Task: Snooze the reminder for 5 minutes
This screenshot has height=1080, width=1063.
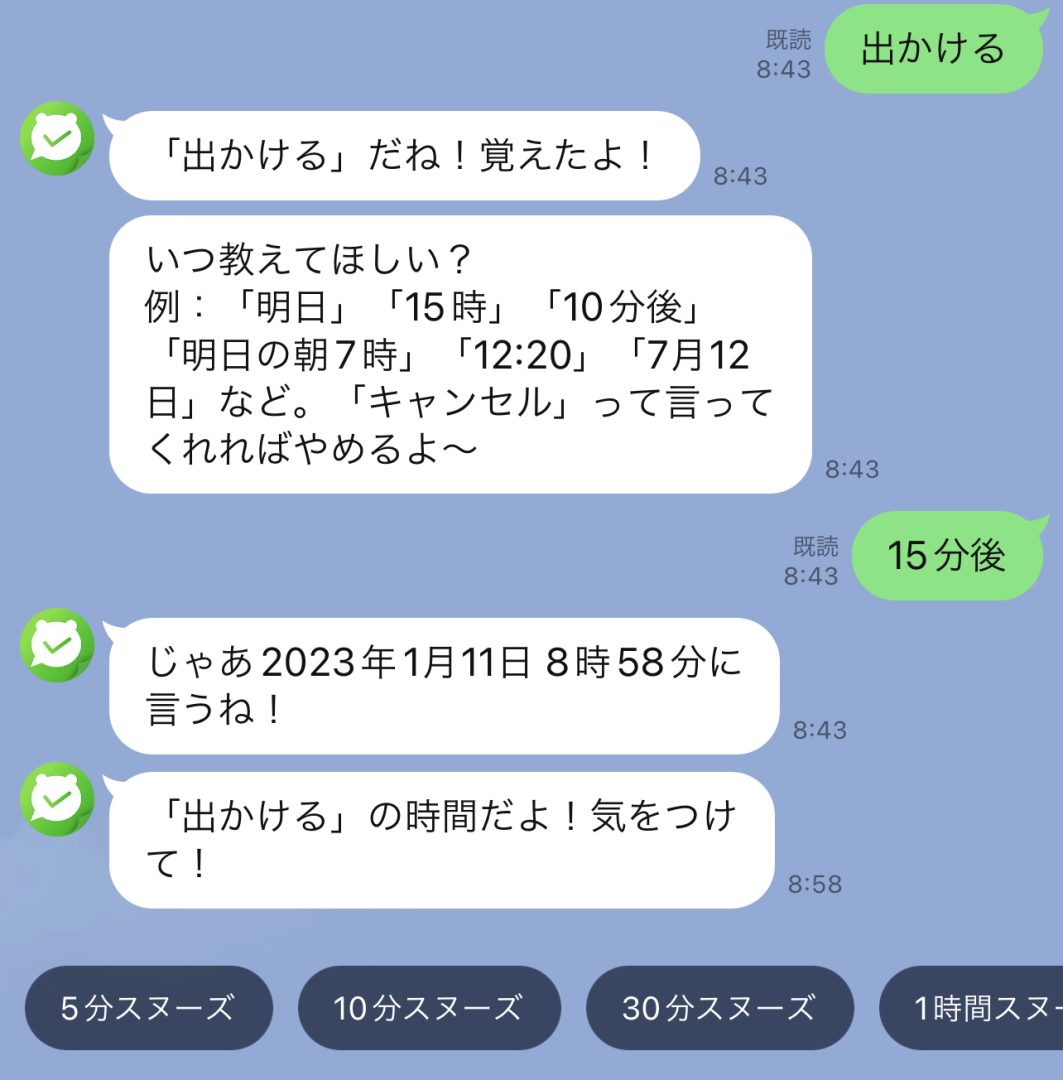Action: click(x=148, y=1007)
